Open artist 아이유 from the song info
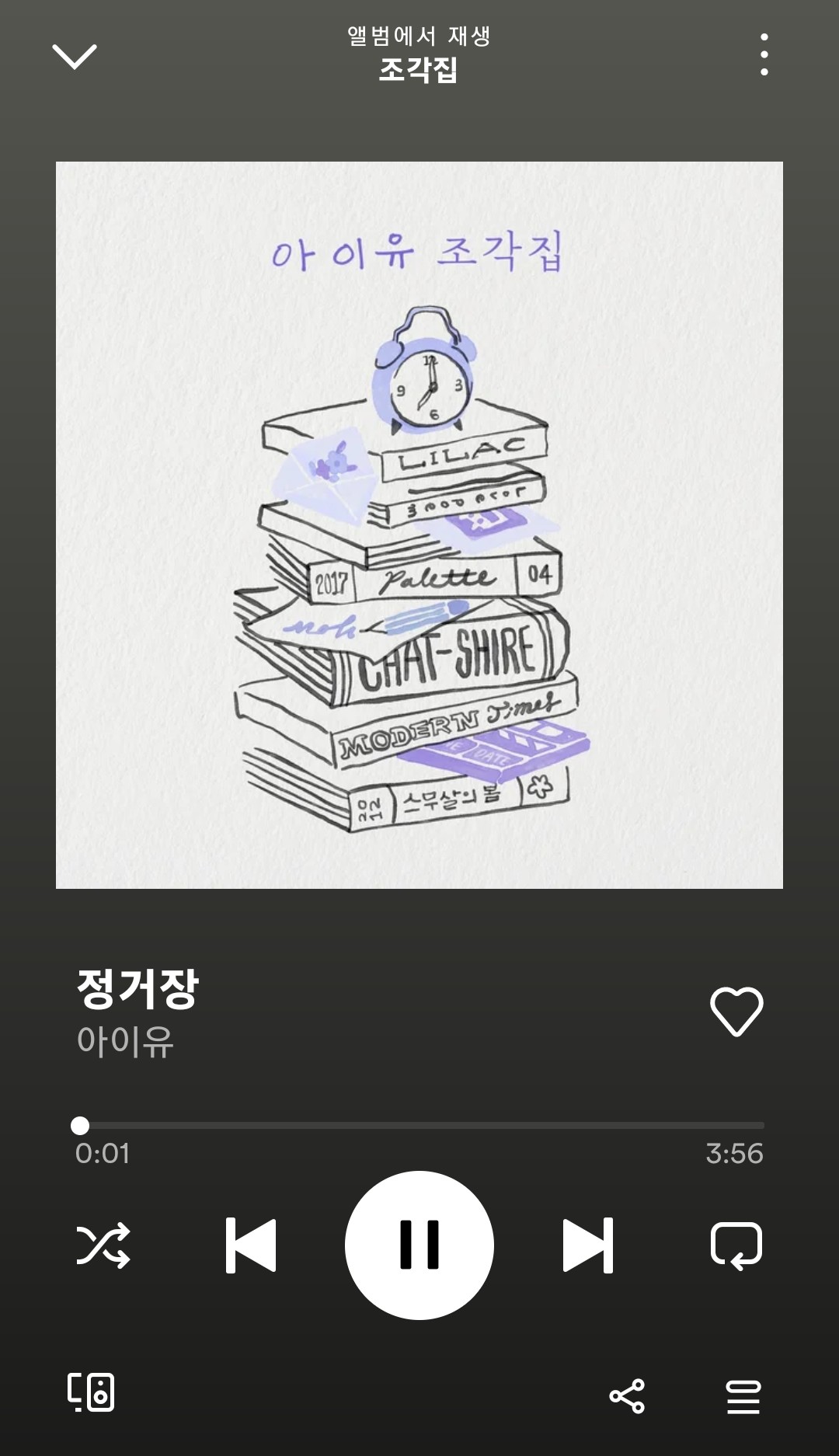This screenshot has width=839, height=1456. tap(125, 1041)
